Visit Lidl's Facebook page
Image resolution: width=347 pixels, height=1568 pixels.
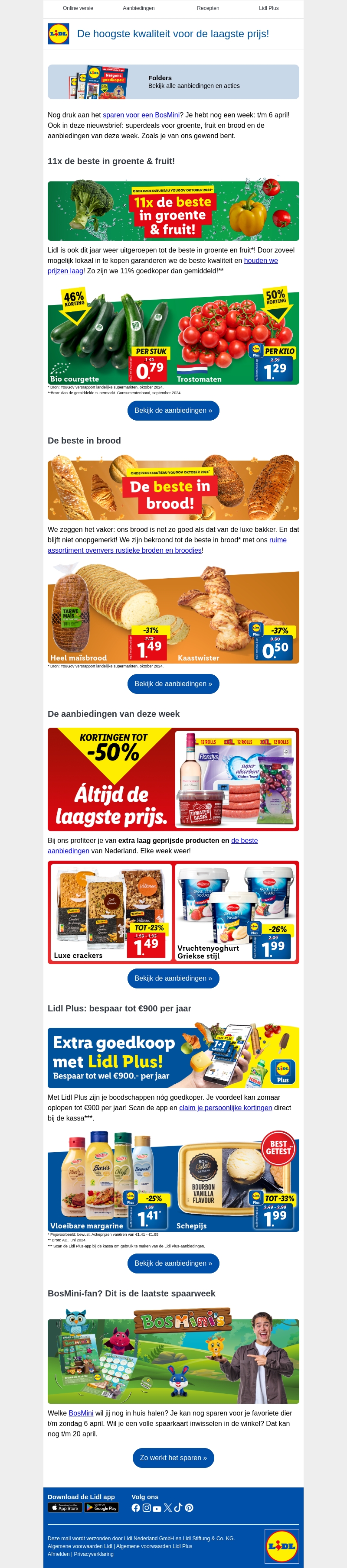[x=136, y=1508]
